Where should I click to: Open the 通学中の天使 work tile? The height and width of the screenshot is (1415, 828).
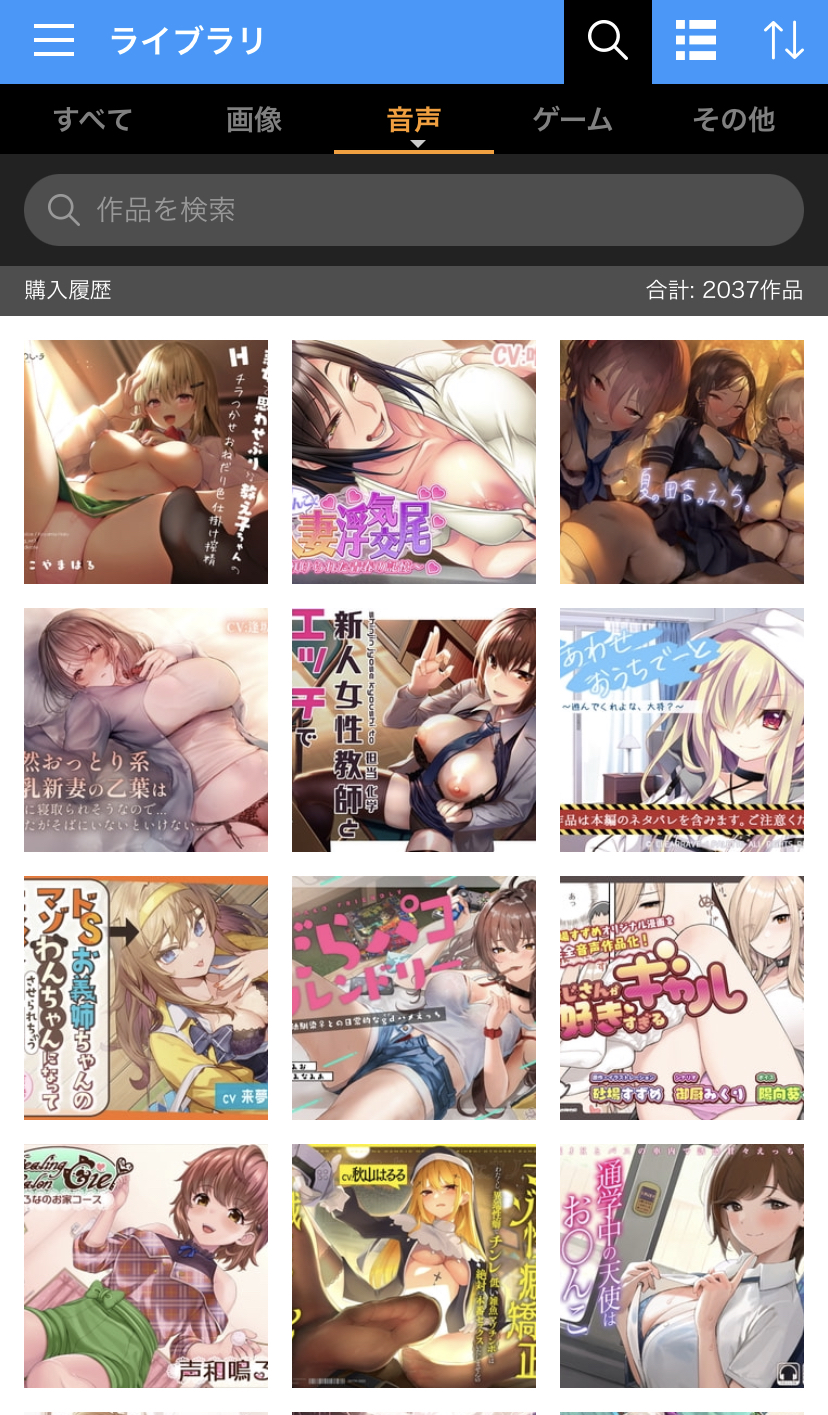[681, 1266]
